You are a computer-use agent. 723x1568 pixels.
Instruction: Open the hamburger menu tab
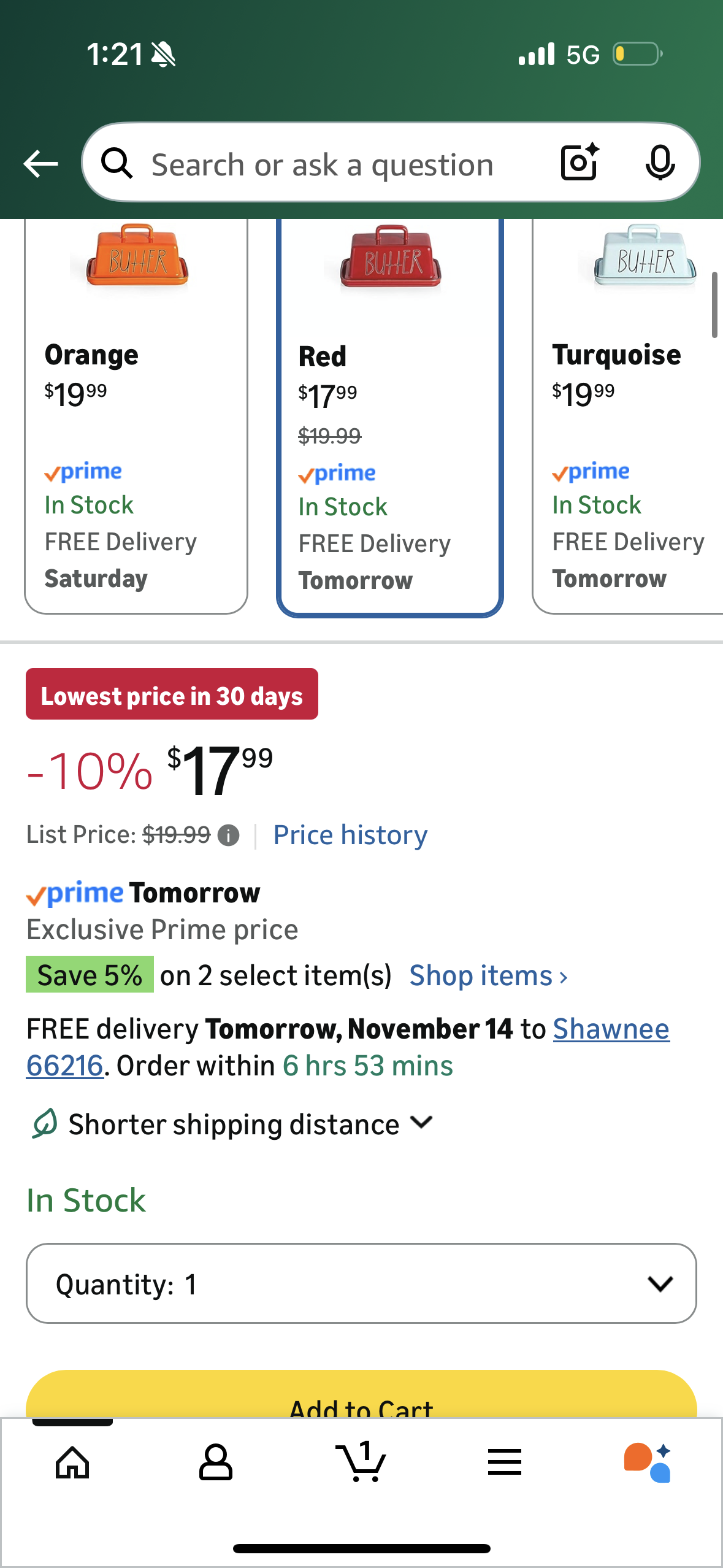pyautogui.click(x=505, y=1462)
